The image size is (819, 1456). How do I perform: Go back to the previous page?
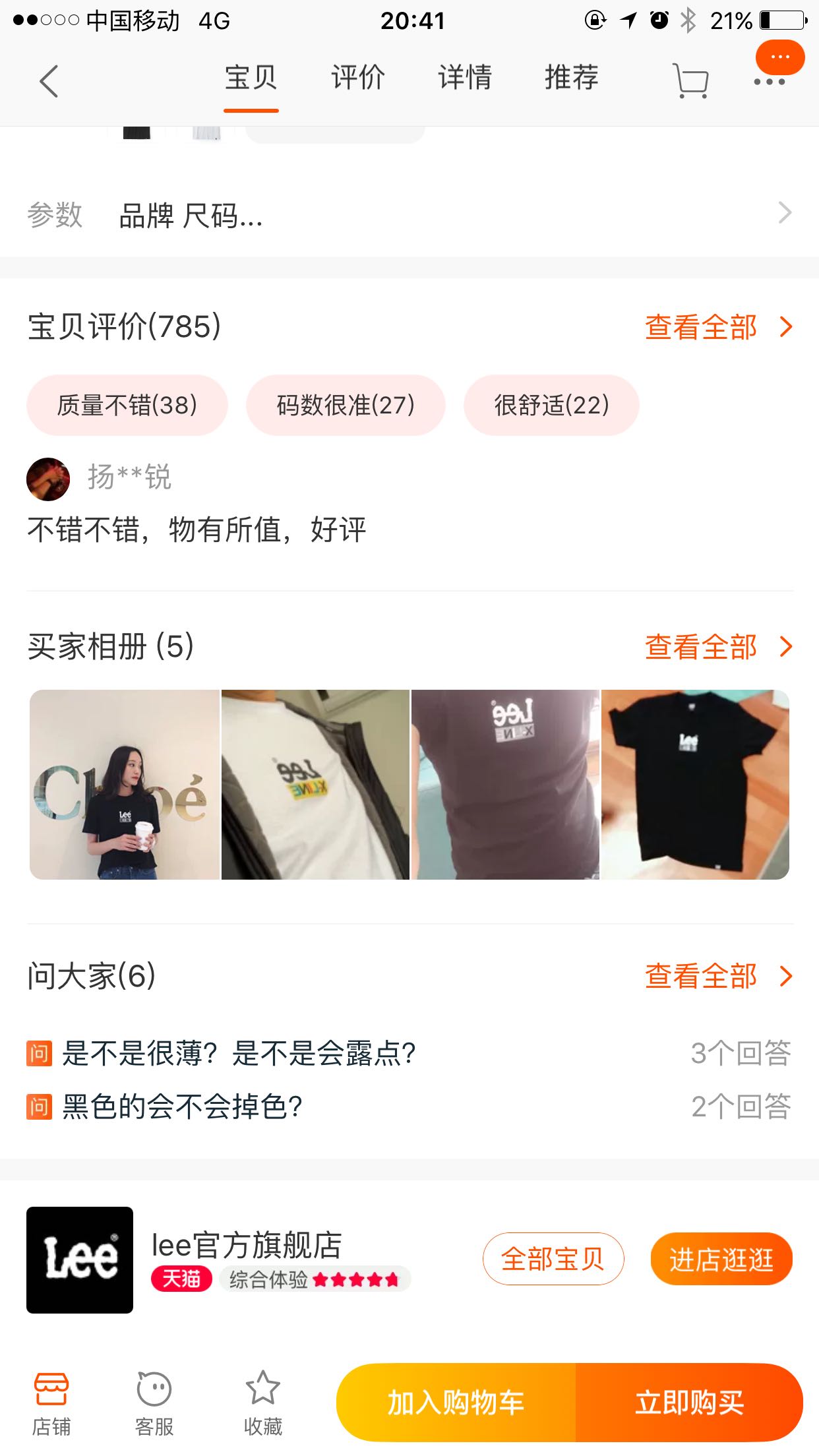point(49,81)
